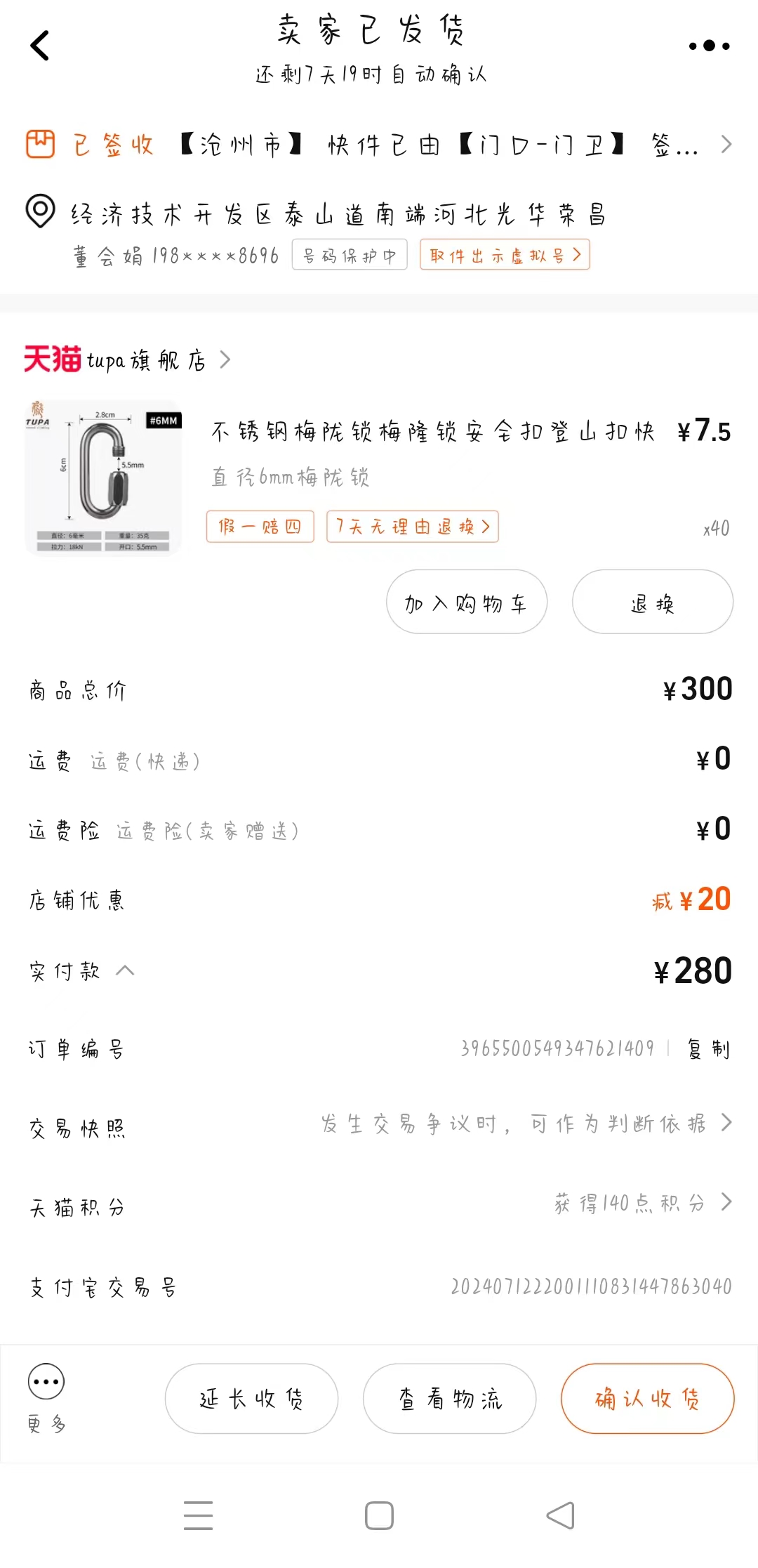Tap 确认收货 to confirm receipt
The height and width of the screenshot is (1568, 758).
[647, 1399]
